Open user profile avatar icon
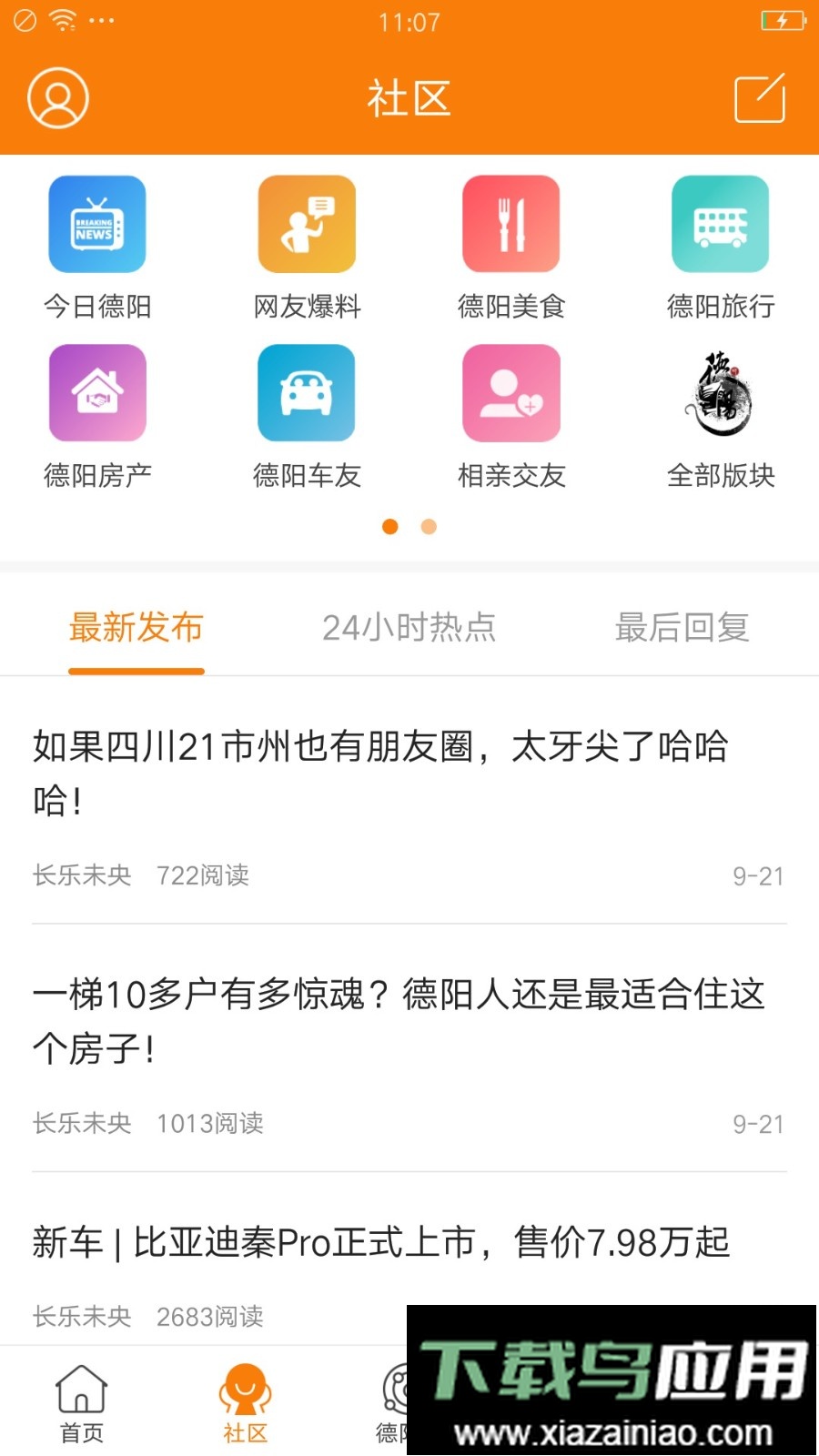The width and height of the screenshot is (819, 1456). (57, 98)
